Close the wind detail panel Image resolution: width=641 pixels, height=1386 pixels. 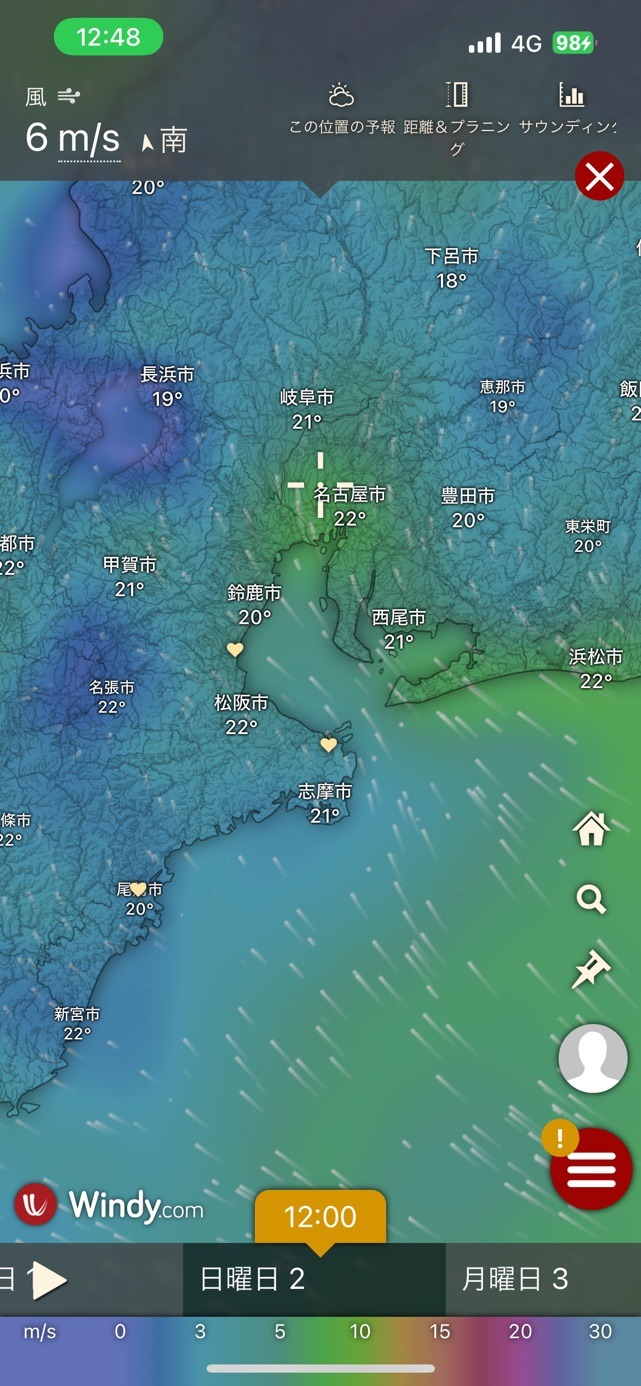click(x=599, y=177)
